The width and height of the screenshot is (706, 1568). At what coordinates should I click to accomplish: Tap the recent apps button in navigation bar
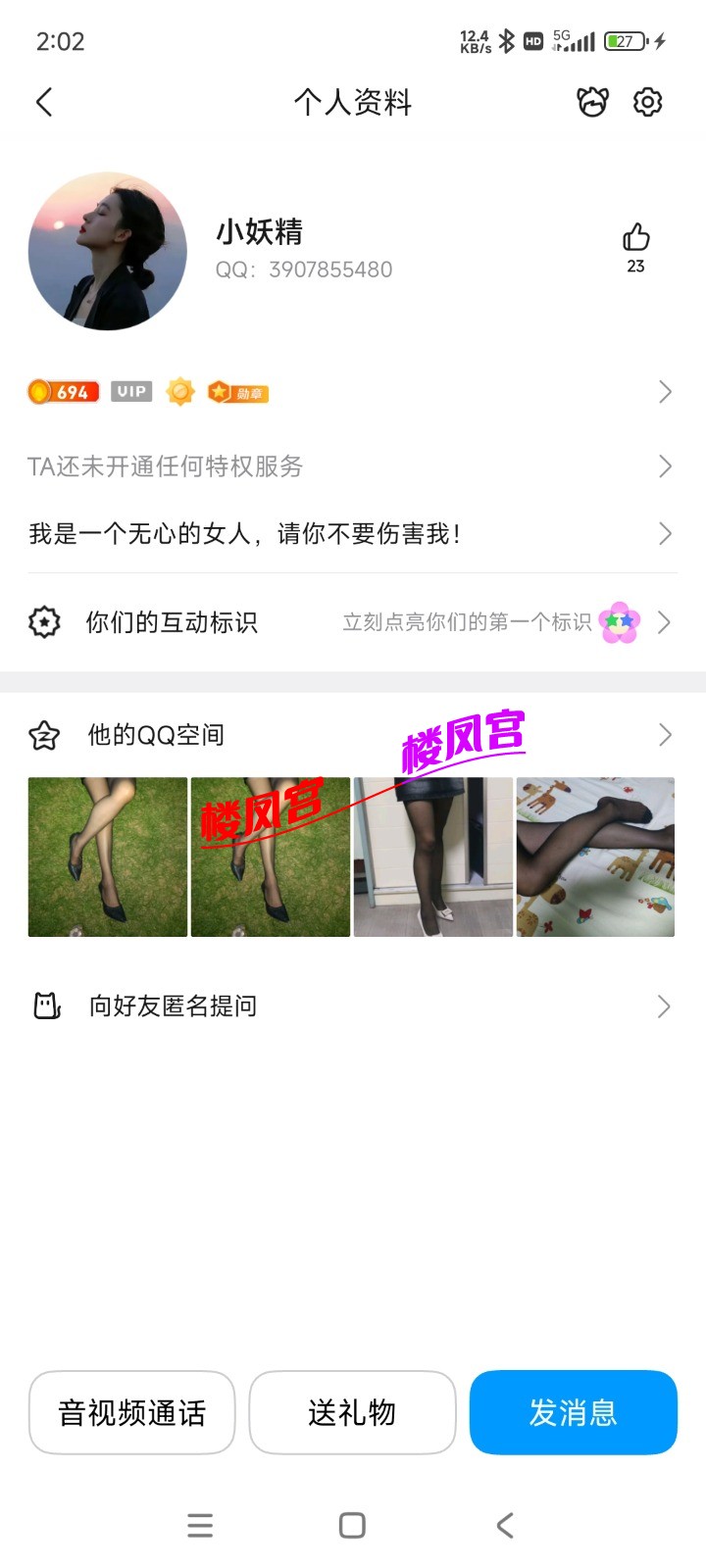(x=199, y=1525)
